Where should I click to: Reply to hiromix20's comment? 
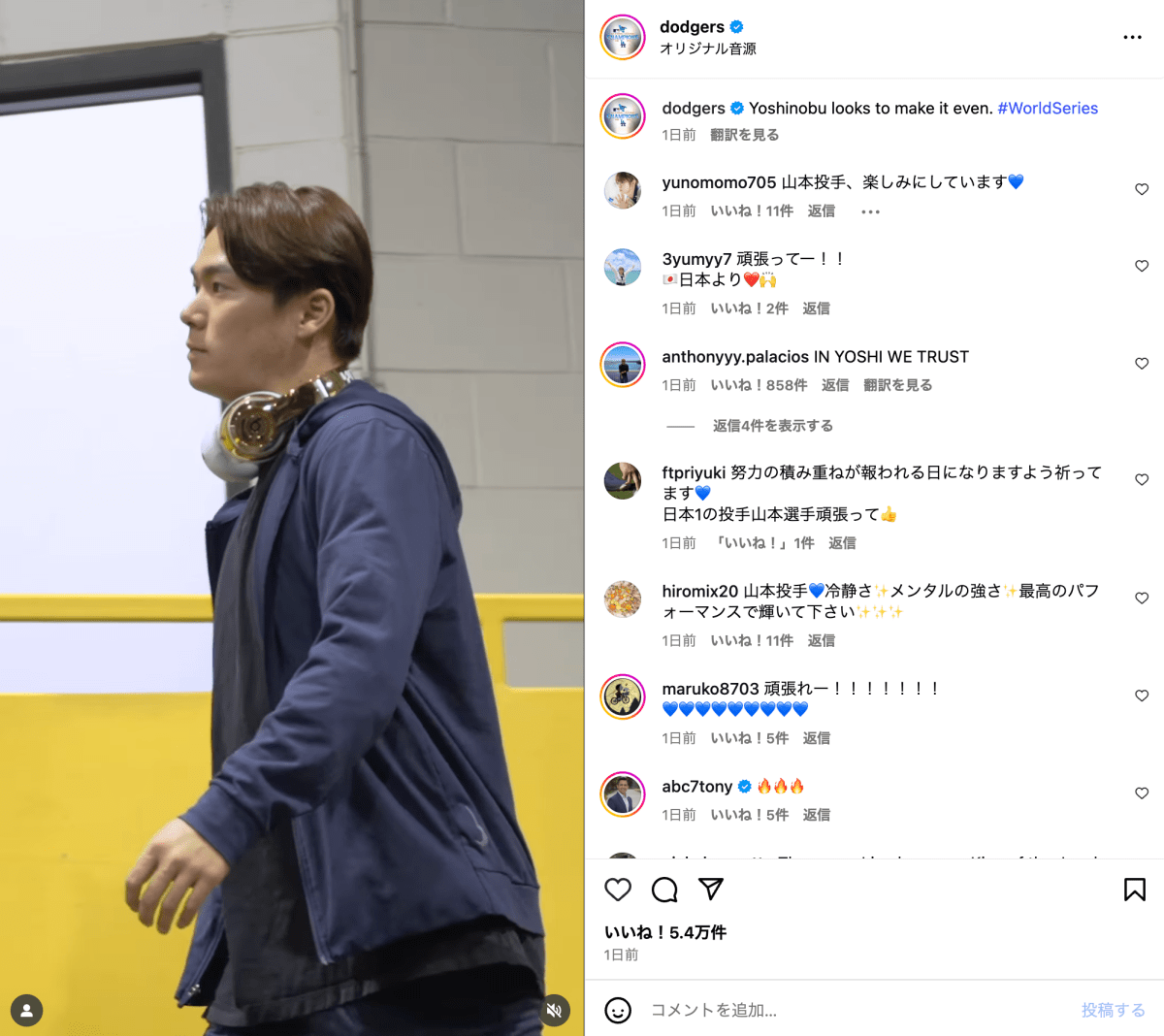(x=821, y=640)
